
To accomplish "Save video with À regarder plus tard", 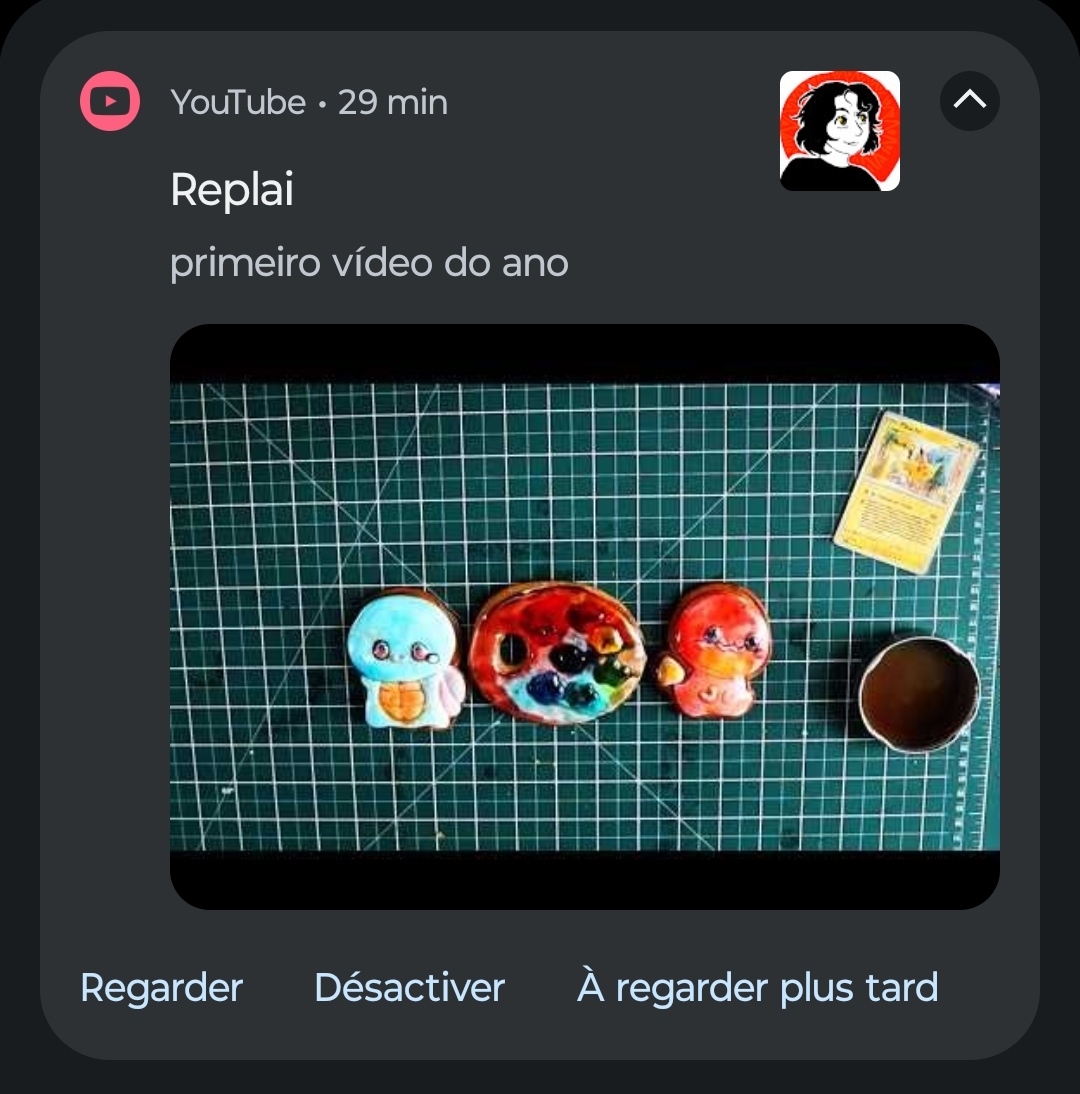I will [x=757, y=987].
